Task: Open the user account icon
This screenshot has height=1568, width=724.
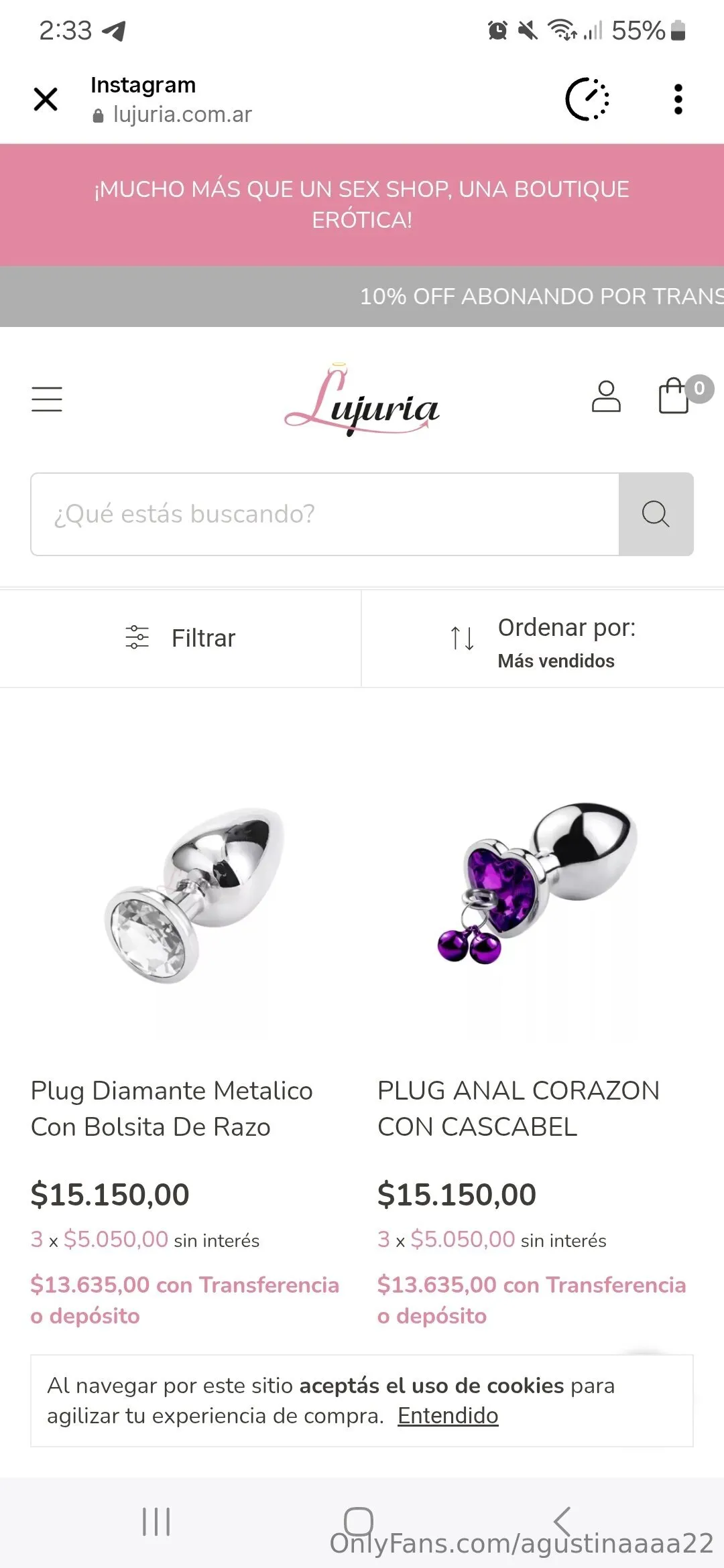Action: click(606, 397)
